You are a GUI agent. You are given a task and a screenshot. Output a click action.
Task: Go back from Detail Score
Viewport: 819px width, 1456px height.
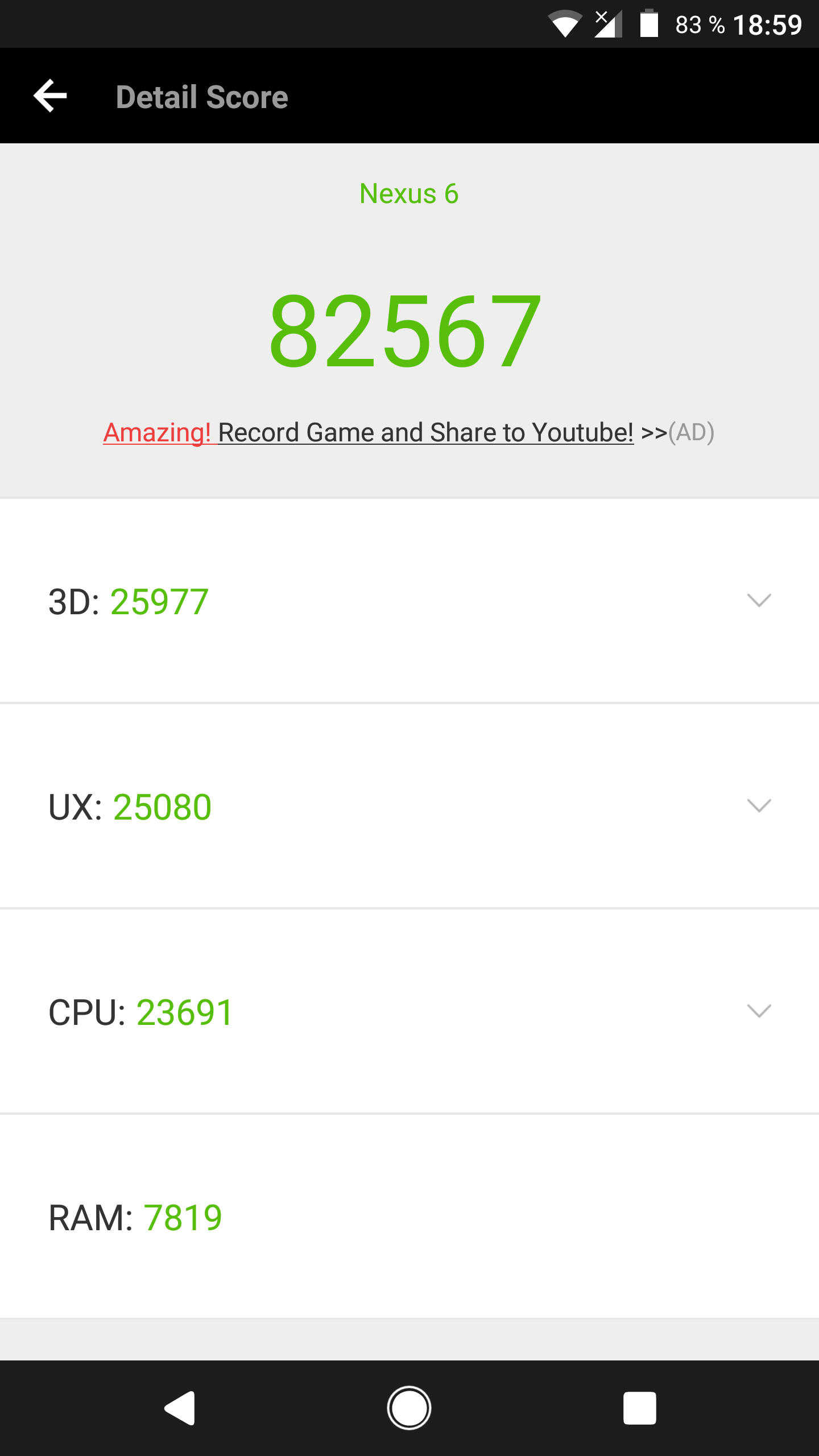[51, 96]
